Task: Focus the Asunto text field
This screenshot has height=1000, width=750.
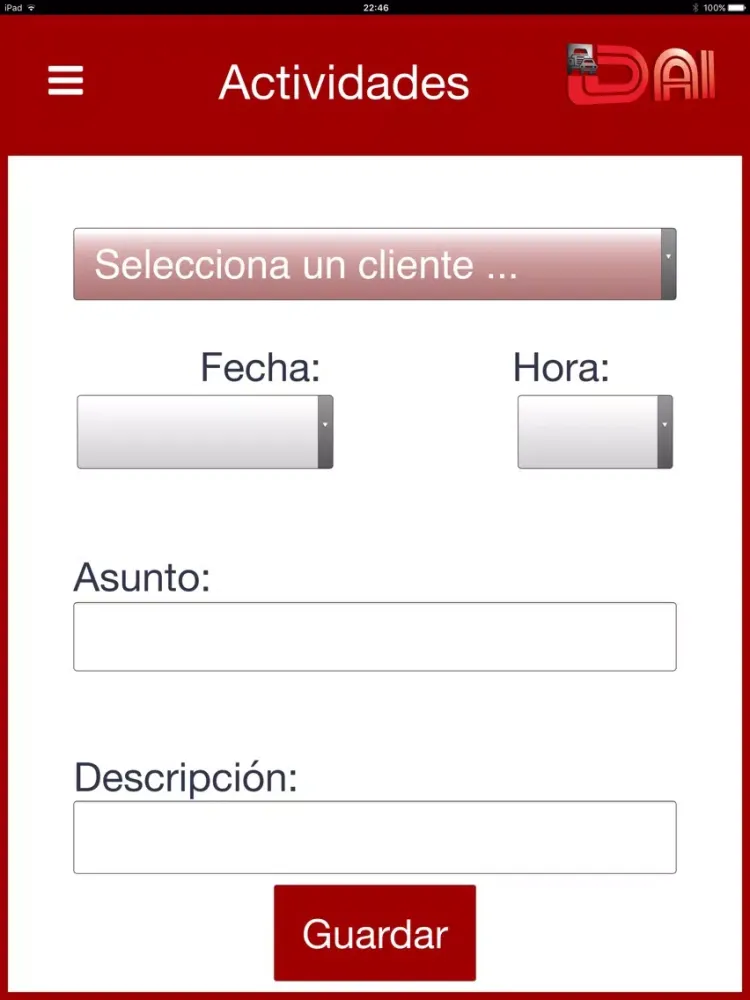Action: [x=374, y=636]
